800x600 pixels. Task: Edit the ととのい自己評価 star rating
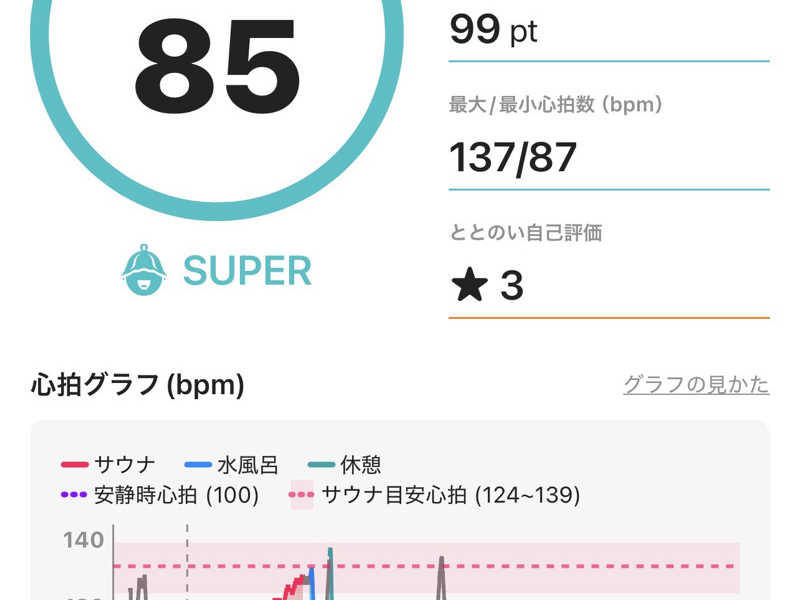487,287
